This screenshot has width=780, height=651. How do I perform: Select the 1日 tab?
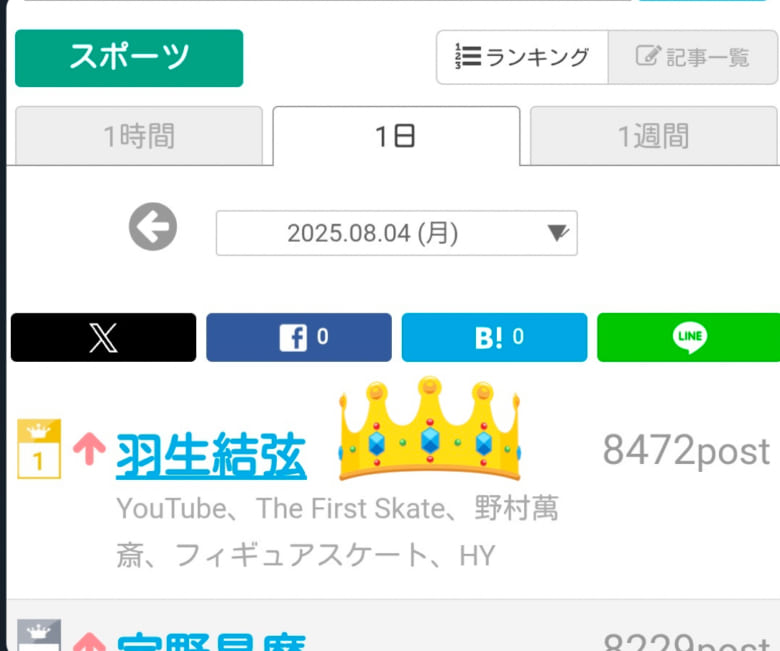coord(396,136)
